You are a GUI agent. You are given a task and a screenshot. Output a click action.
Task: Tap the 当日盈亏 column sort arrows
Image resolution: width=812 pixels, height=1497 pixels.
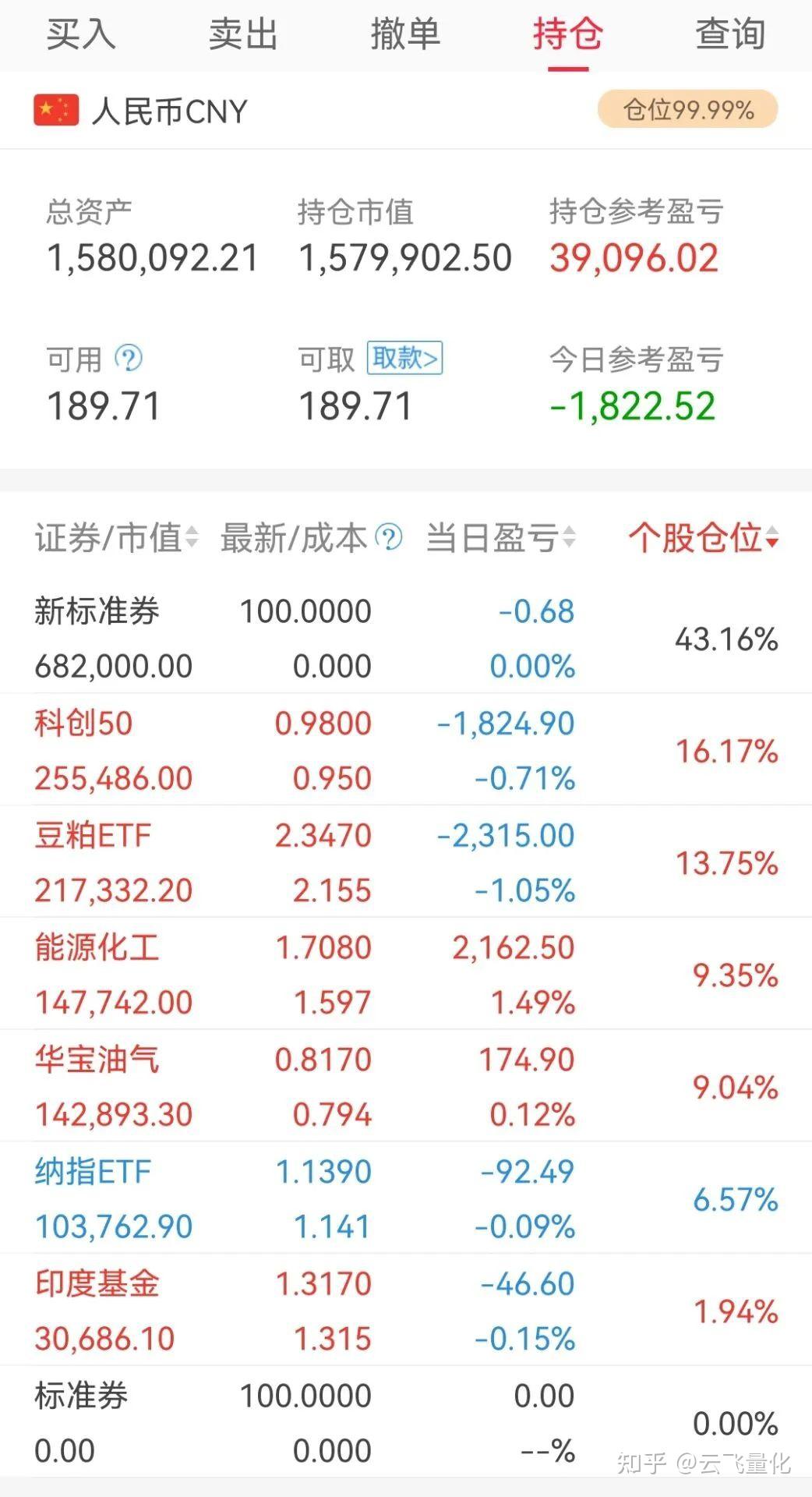[568, 538]
